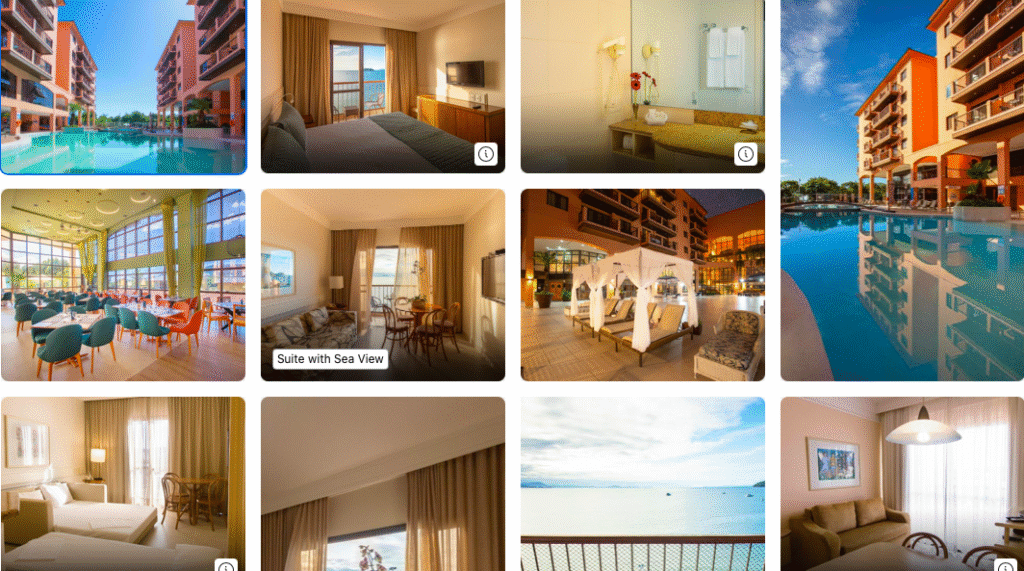Image resolution: width=1024 pixels, height=571 pixels.
Task: Open the tall pool reflection photo
Action: pyautogui.click(x=902, y=190)
